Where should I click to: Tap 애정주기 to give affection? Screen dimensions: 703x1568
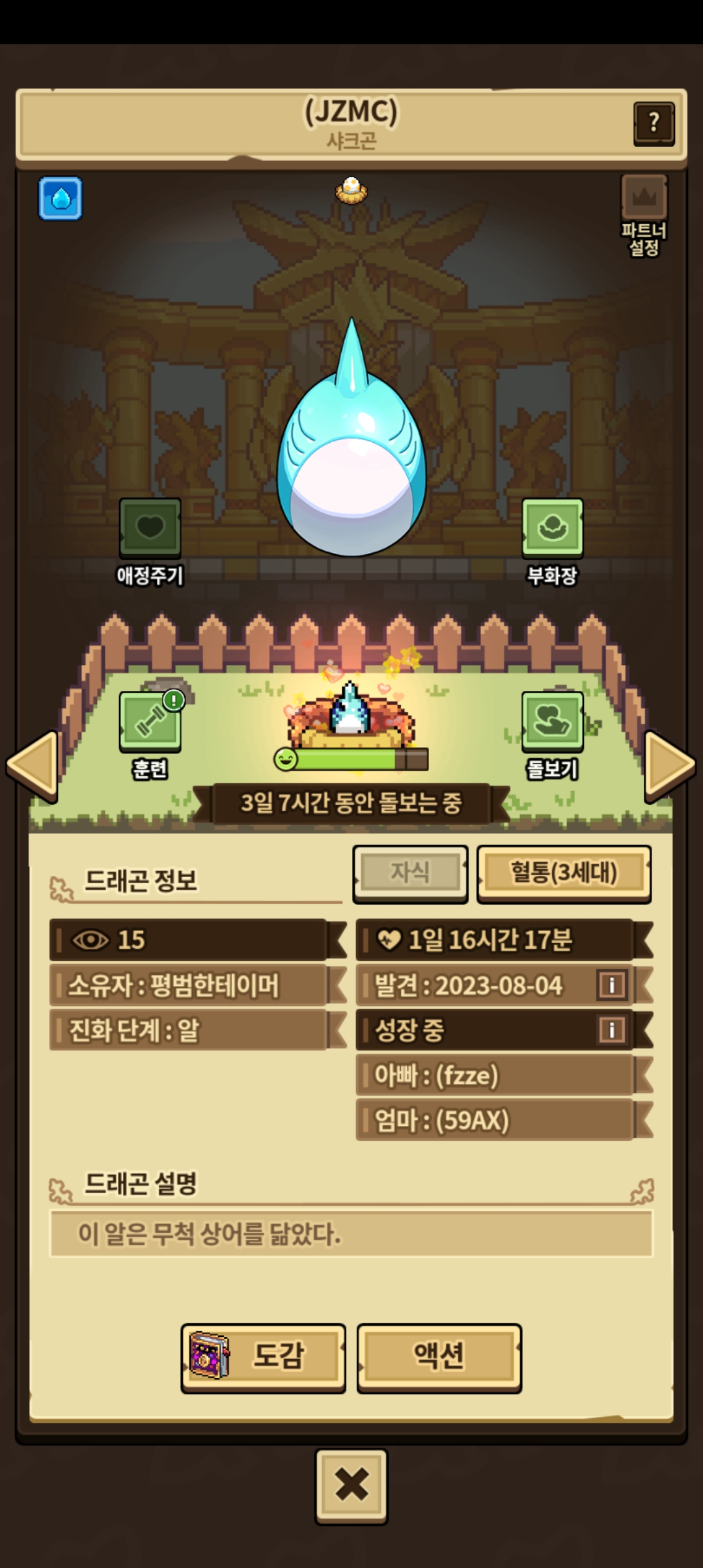(x=150, y=529)
